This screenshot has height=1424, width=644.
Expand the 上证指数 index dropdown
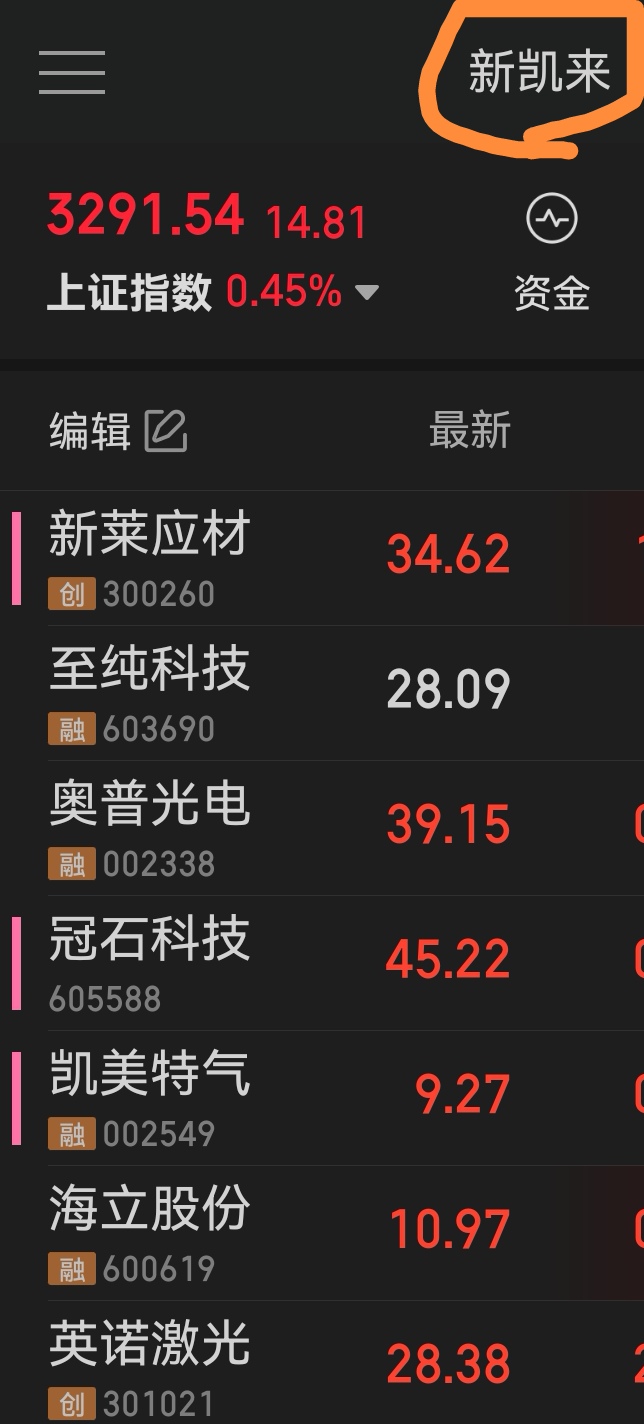(x=367, y=293)
